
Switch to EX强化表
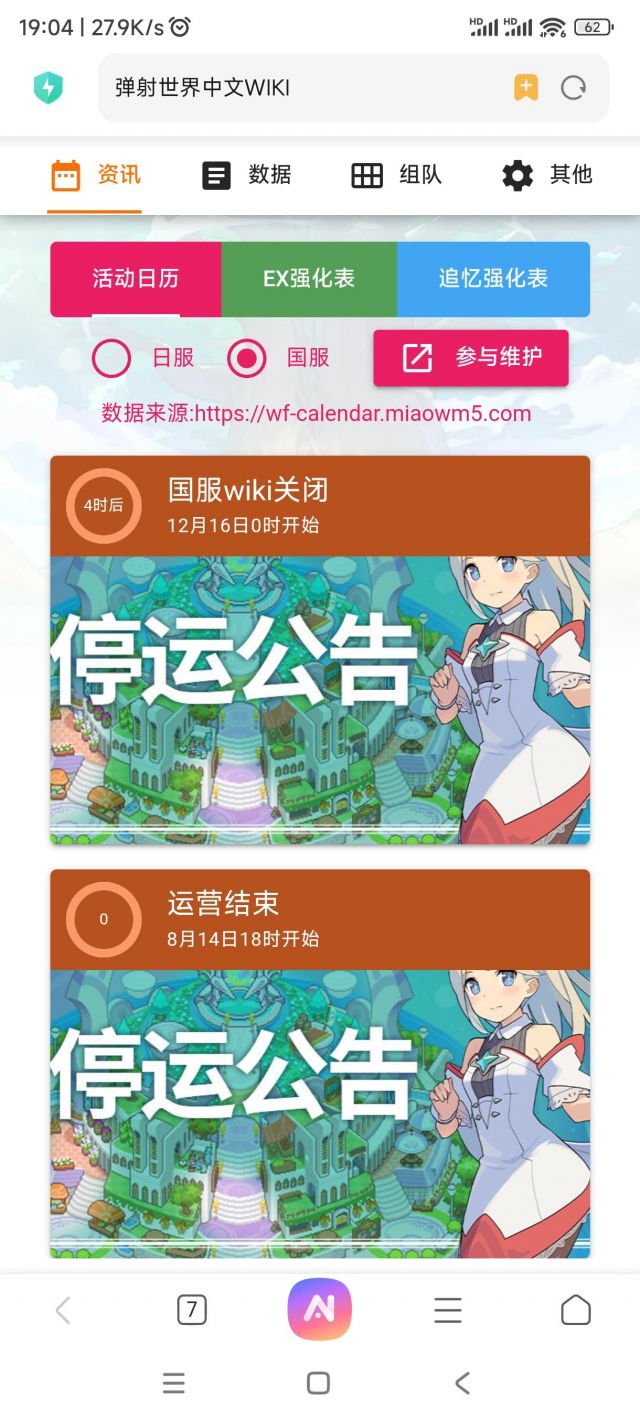click(x=309, y=279)
